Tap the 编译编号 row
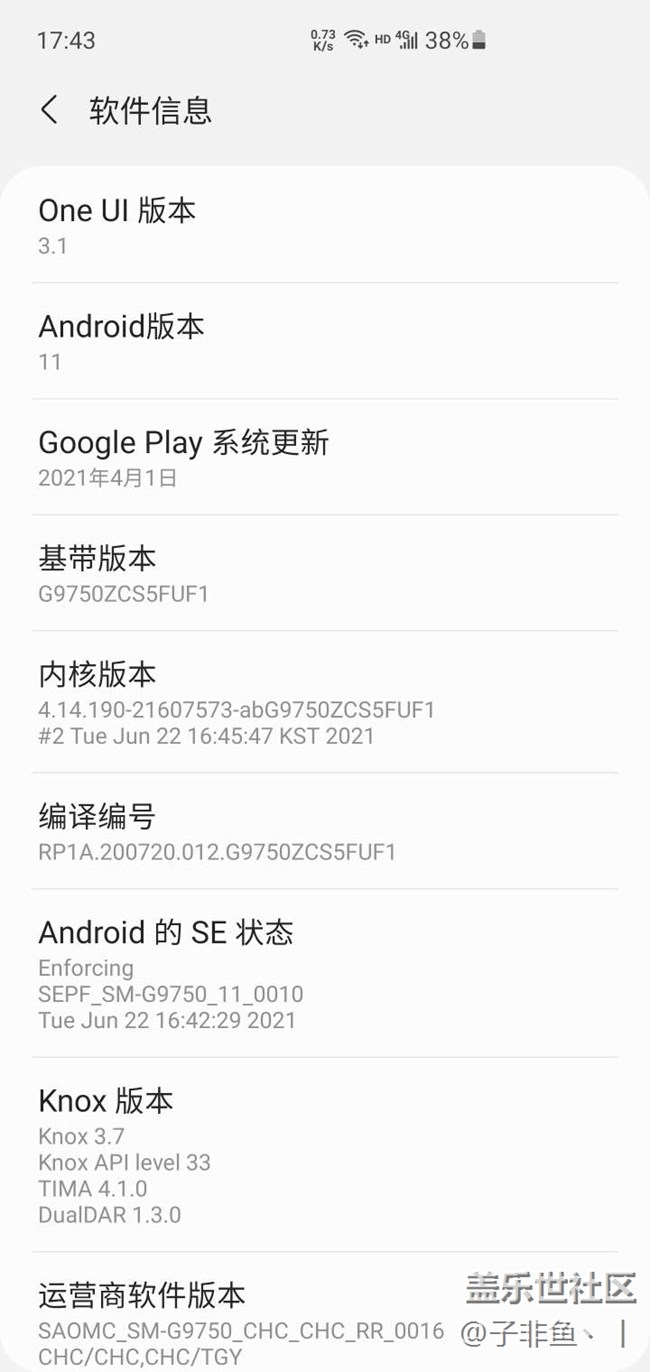Viewport: 650px width, 1372px height. 324,831
